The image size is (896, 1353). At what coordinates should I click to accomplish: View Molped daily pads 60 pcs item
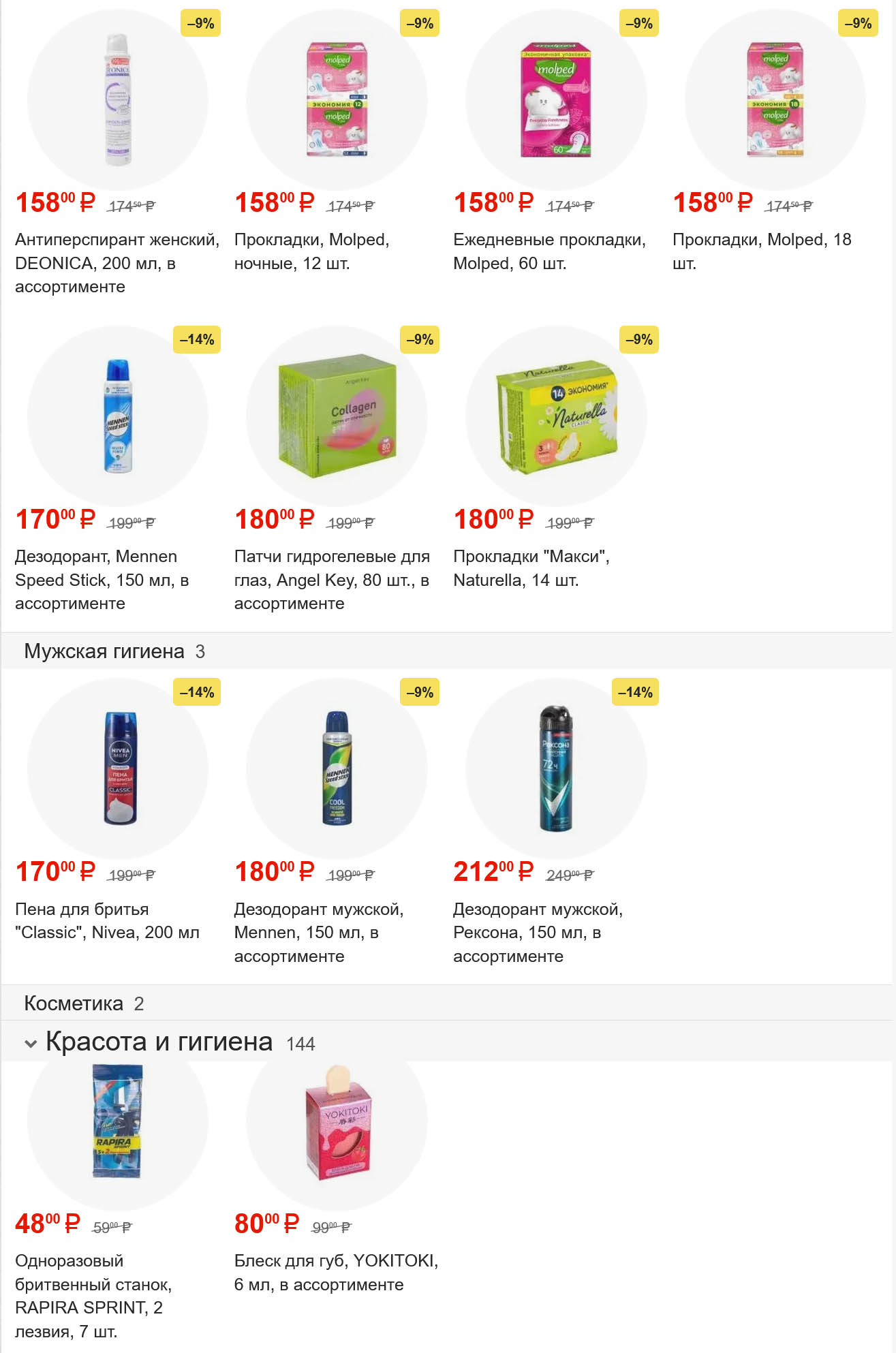pos(555,102)
